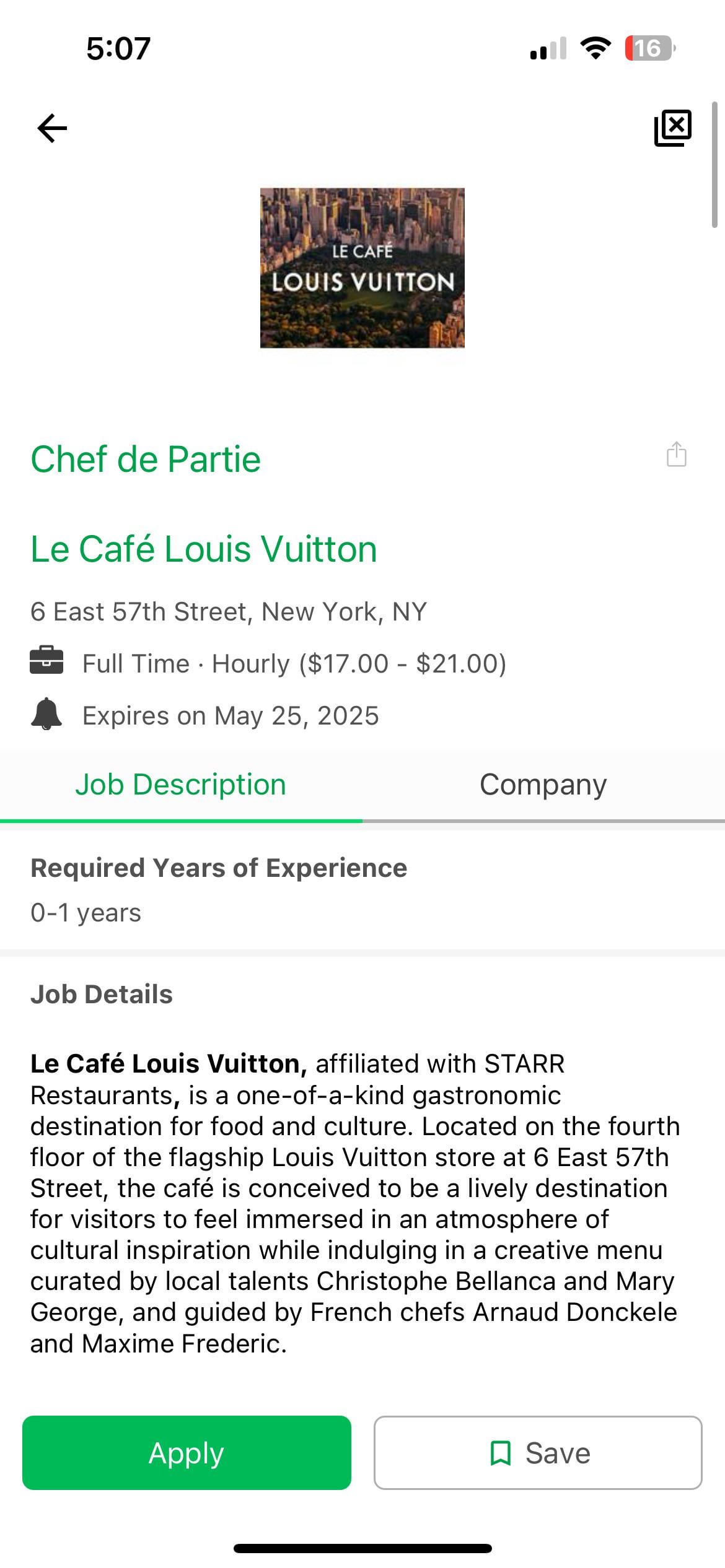
Task: Open the Le Café Louis Vuitton company link
Action: [204, 549]
